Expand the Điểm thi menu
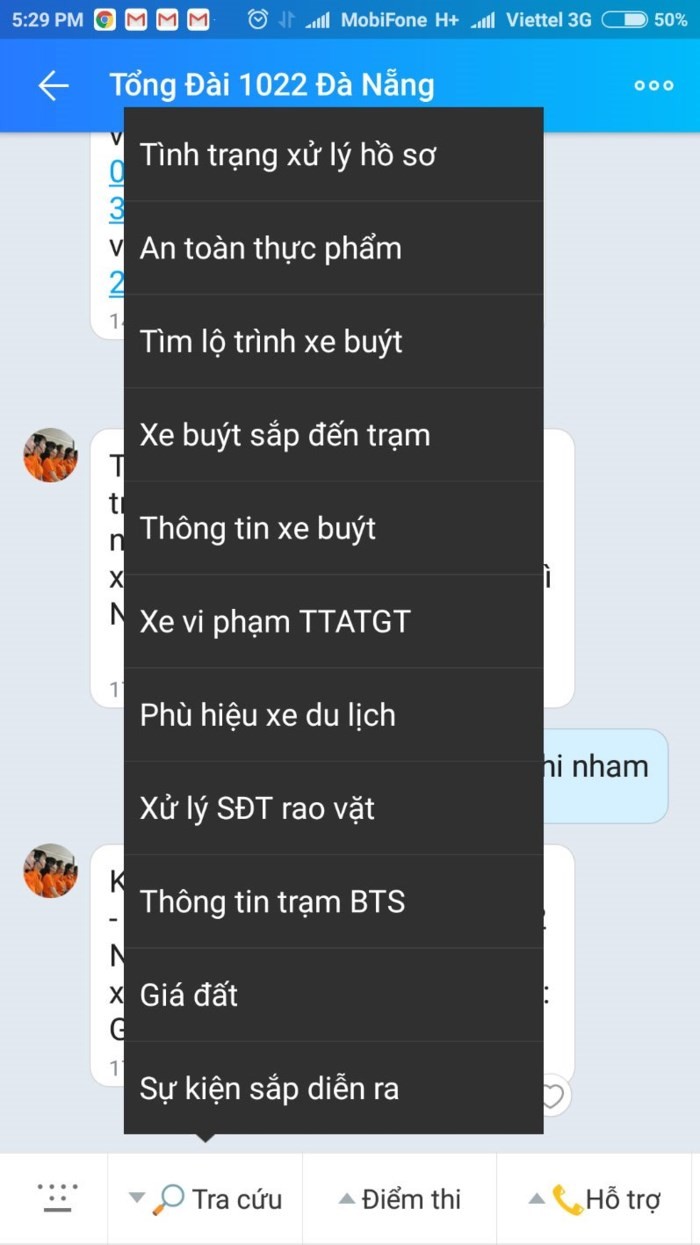Screen dimensions: 700x1245 coord(400,1199)
